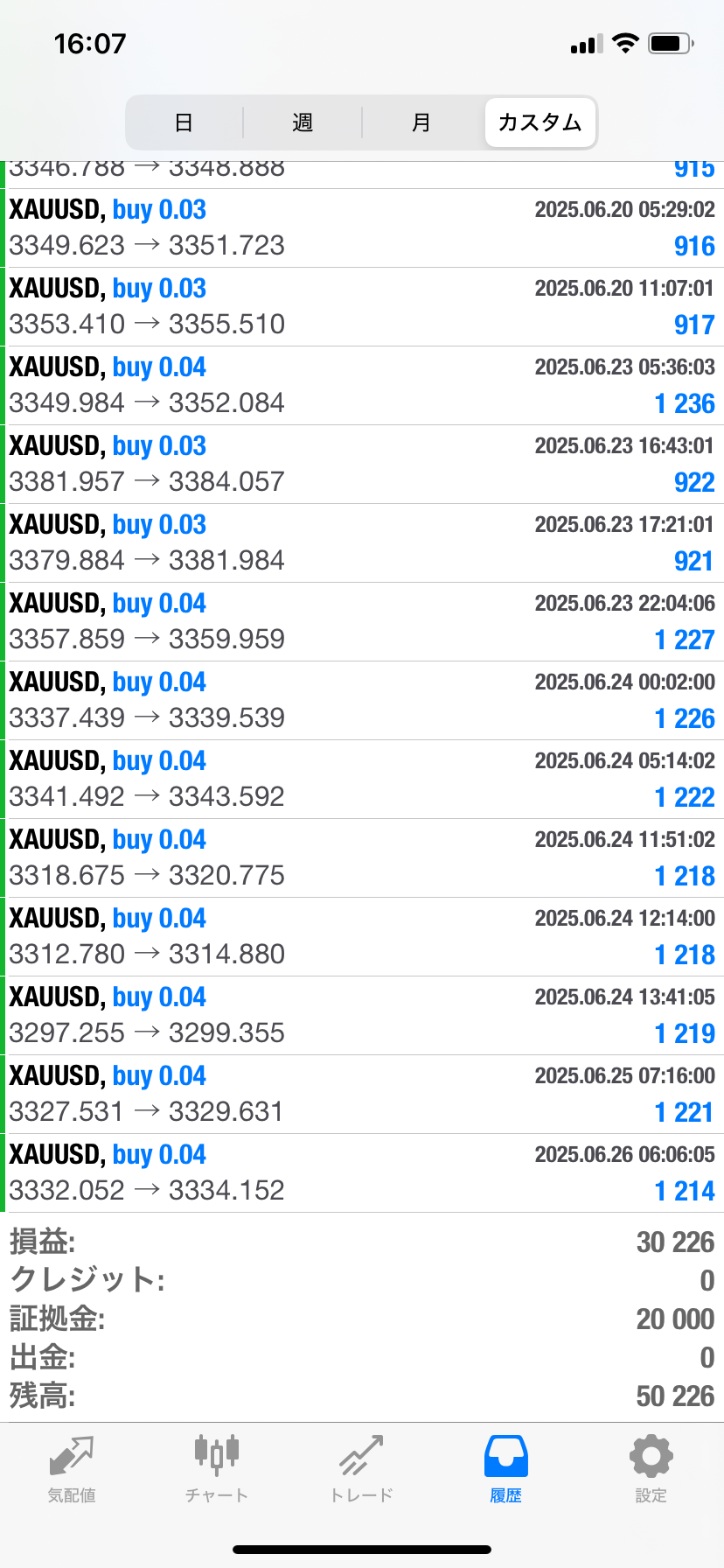
Task: Open the trade dated 2025.06.24 13:41:05
Action: pyautogui.click(x=362, y=1016)
